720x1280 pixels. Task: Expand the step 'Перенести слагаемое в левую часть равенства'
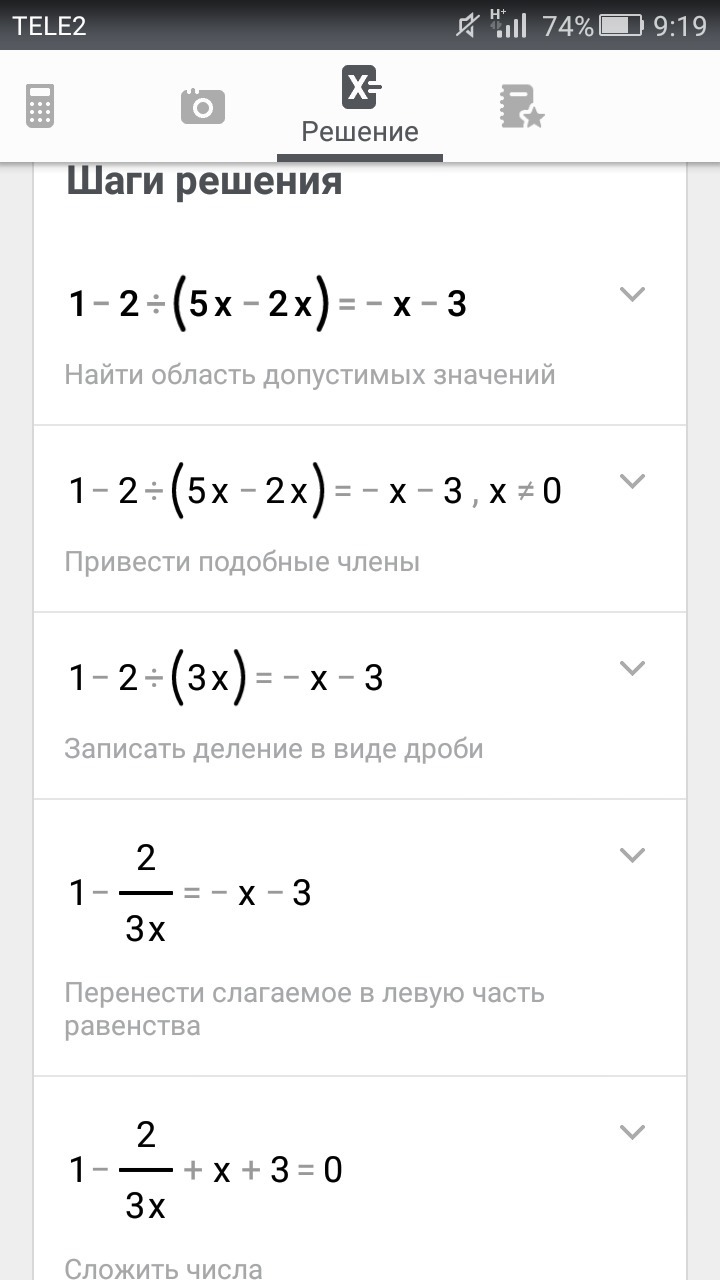click(632, 855)
